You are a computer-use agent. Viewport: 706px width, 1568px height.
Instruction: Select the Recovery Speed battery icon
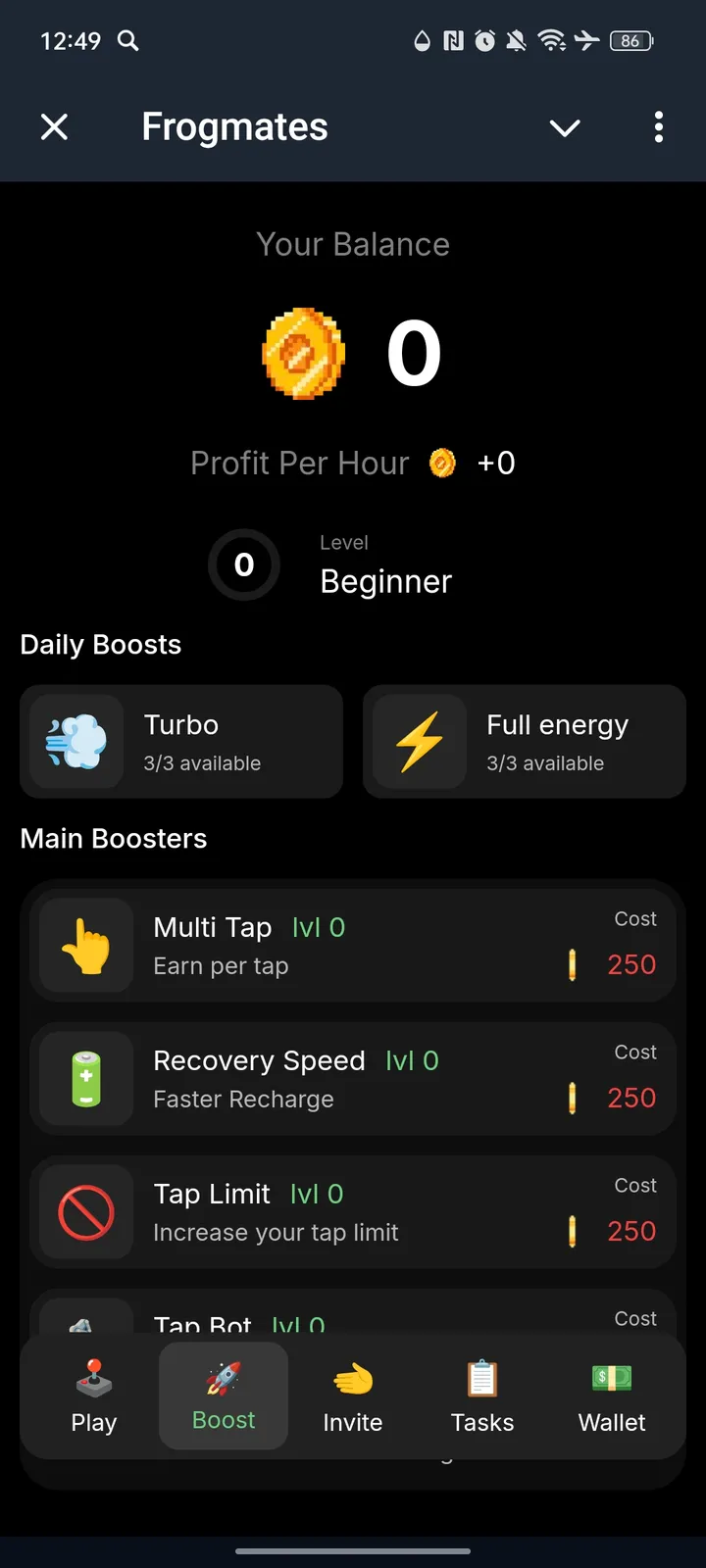pos(86,1079)
